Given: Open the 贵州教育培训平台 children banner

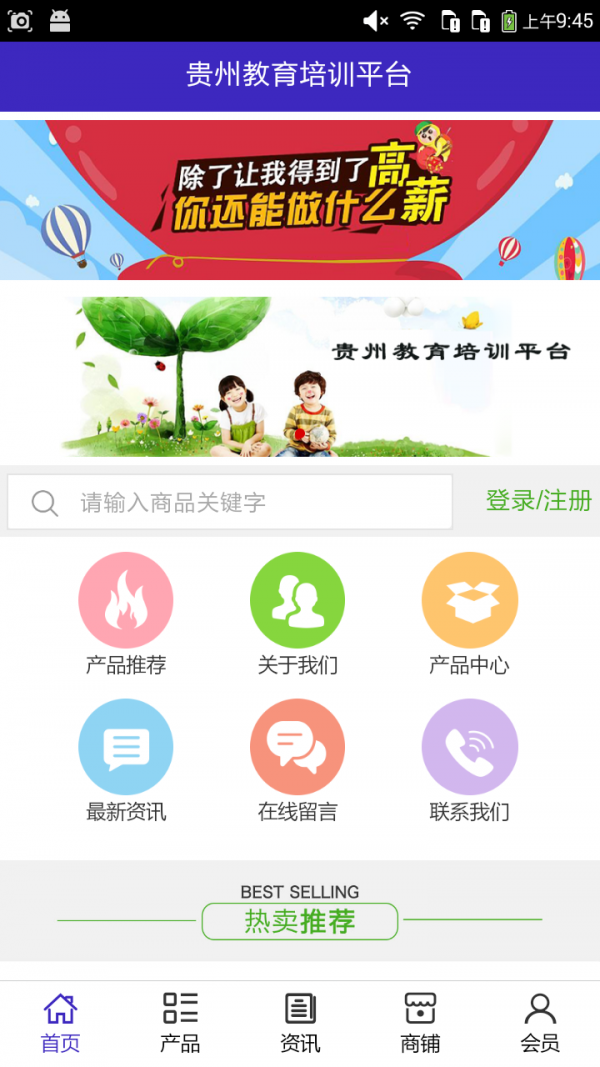Looking at the screenshot, I should (300, 376).
